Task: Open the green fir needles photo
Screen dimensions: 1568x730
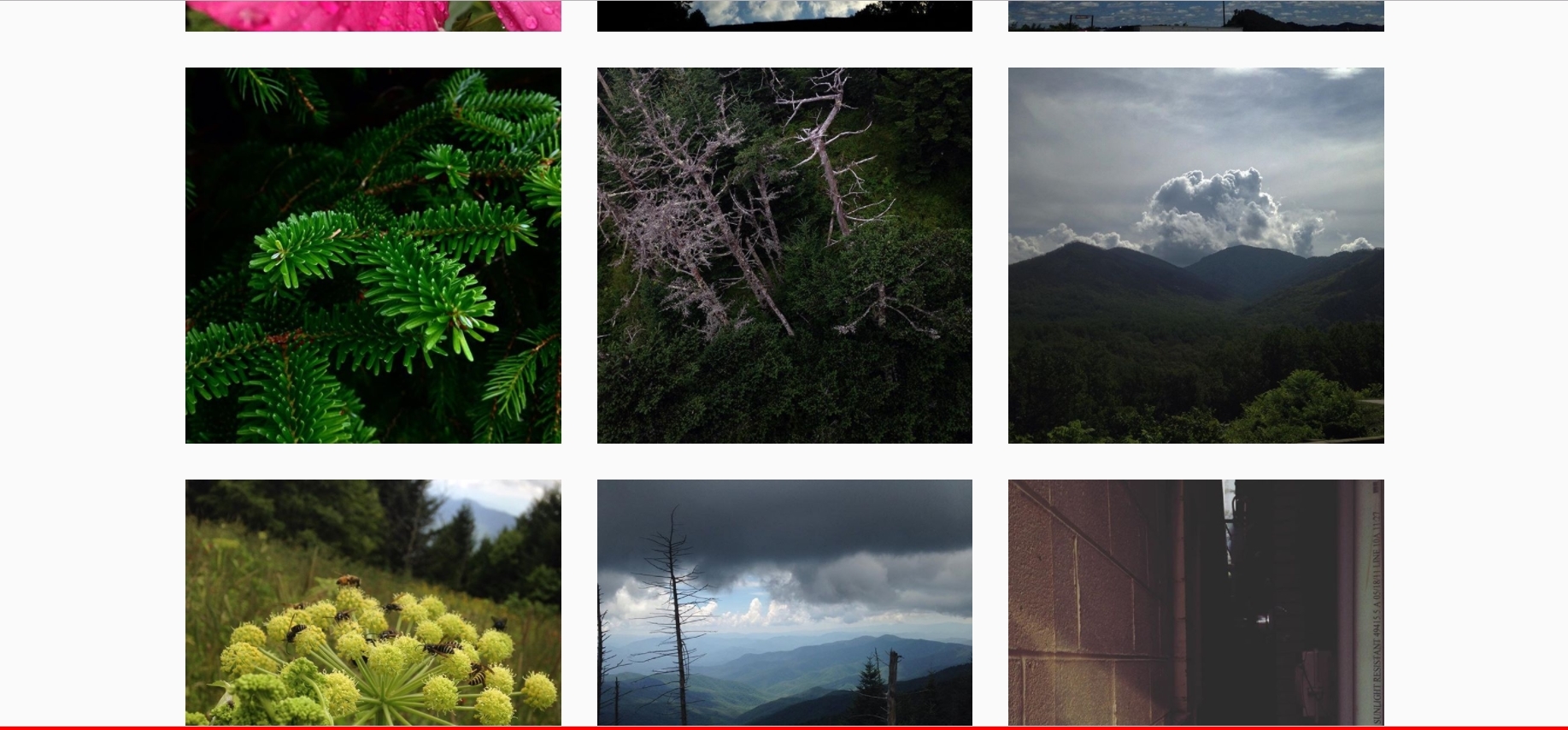Action: tap(373, 255)
